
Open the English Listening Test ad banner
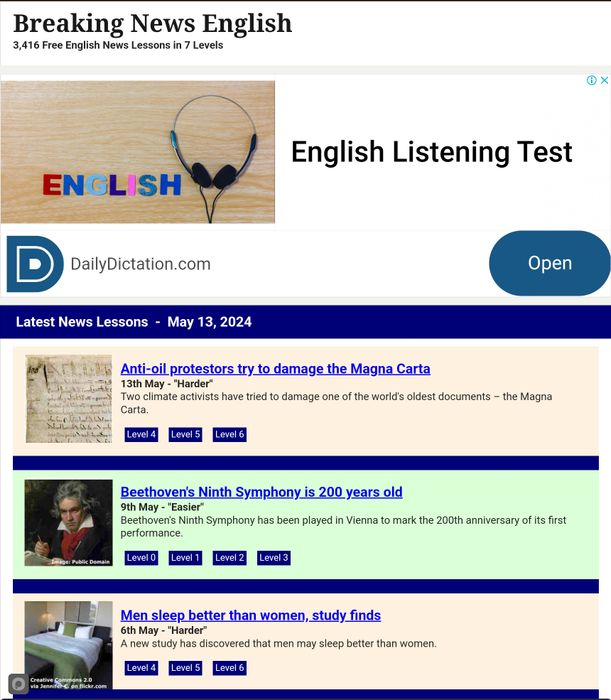point(431,152)
